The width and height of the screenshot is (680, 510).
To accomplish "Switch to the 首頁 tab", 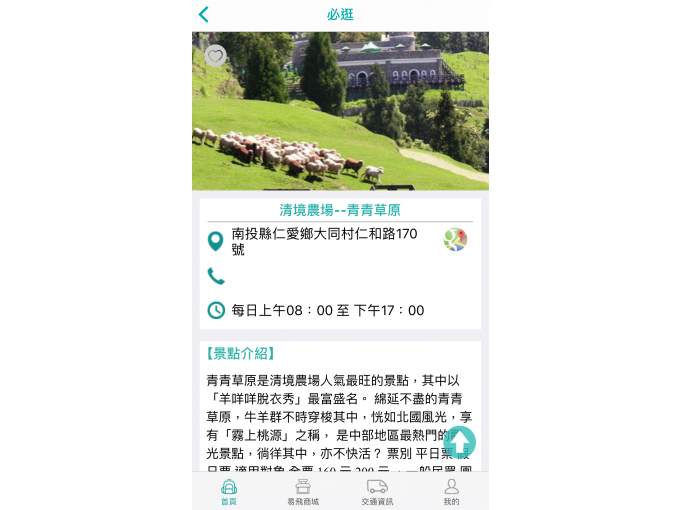I will tap(229, 491).
